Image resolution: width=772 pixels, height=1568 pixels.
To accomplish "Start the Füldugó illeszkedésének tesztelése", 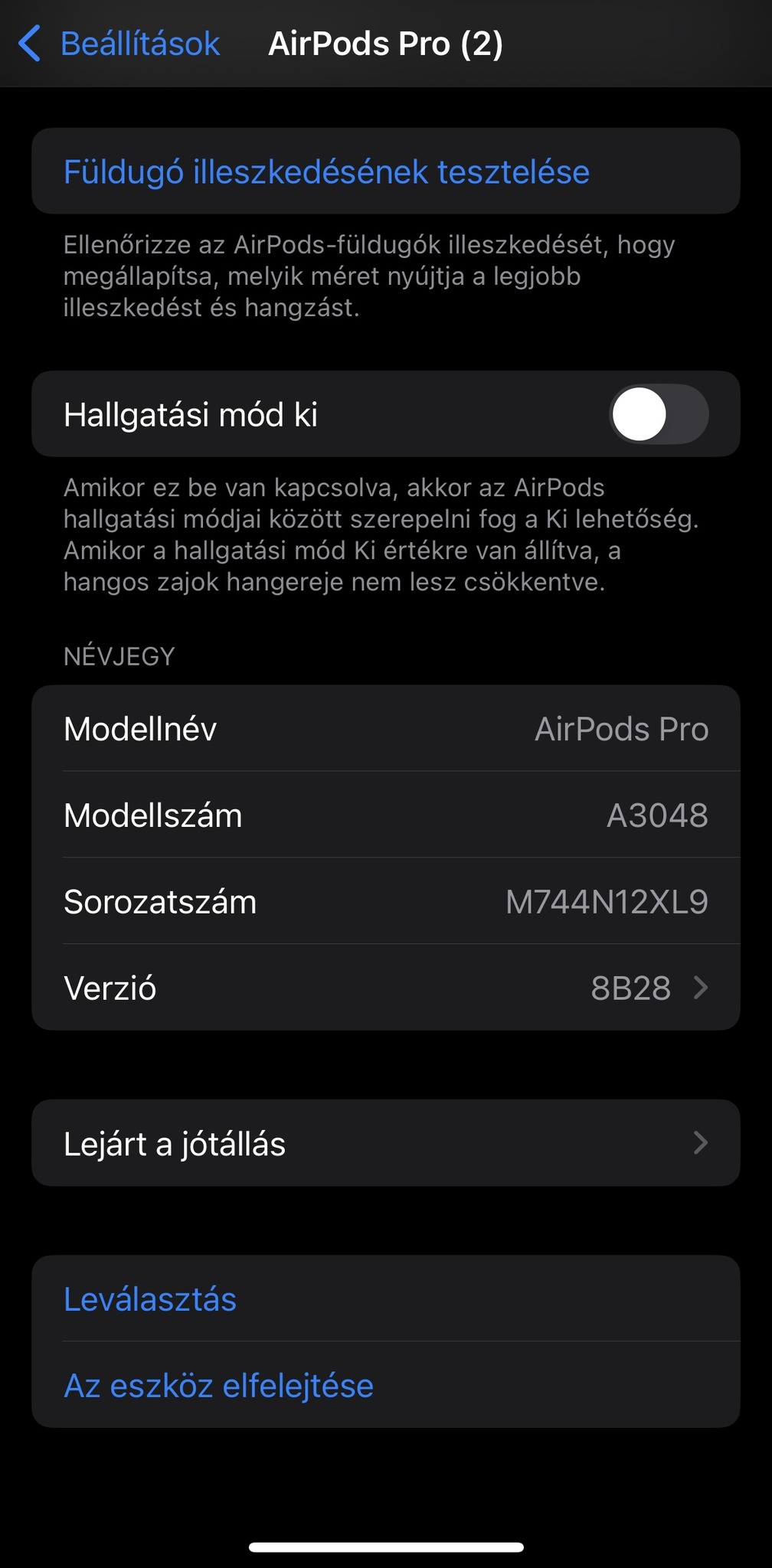I will (326, 171).
